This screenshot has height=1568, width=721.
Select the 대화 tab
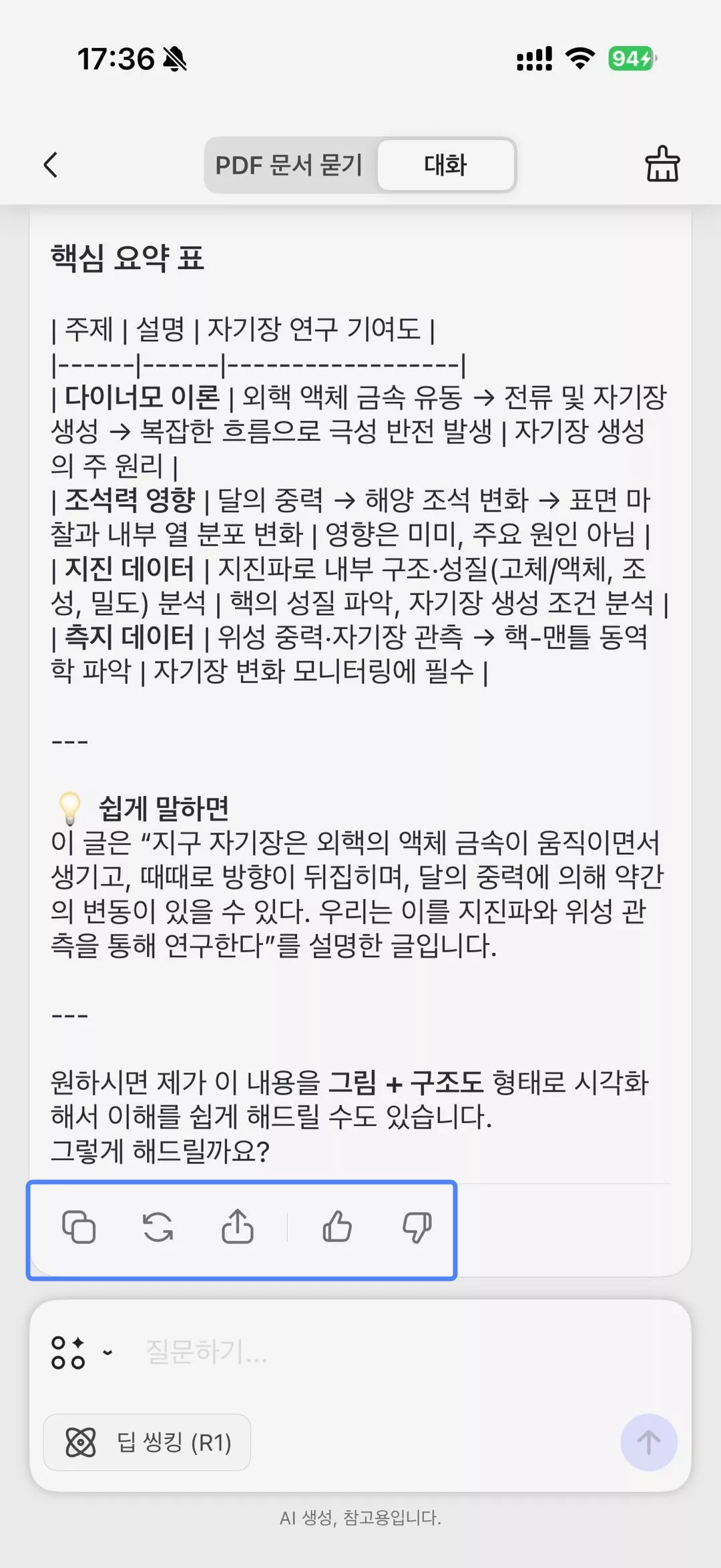pyautogui.click(x=445, y=165)
